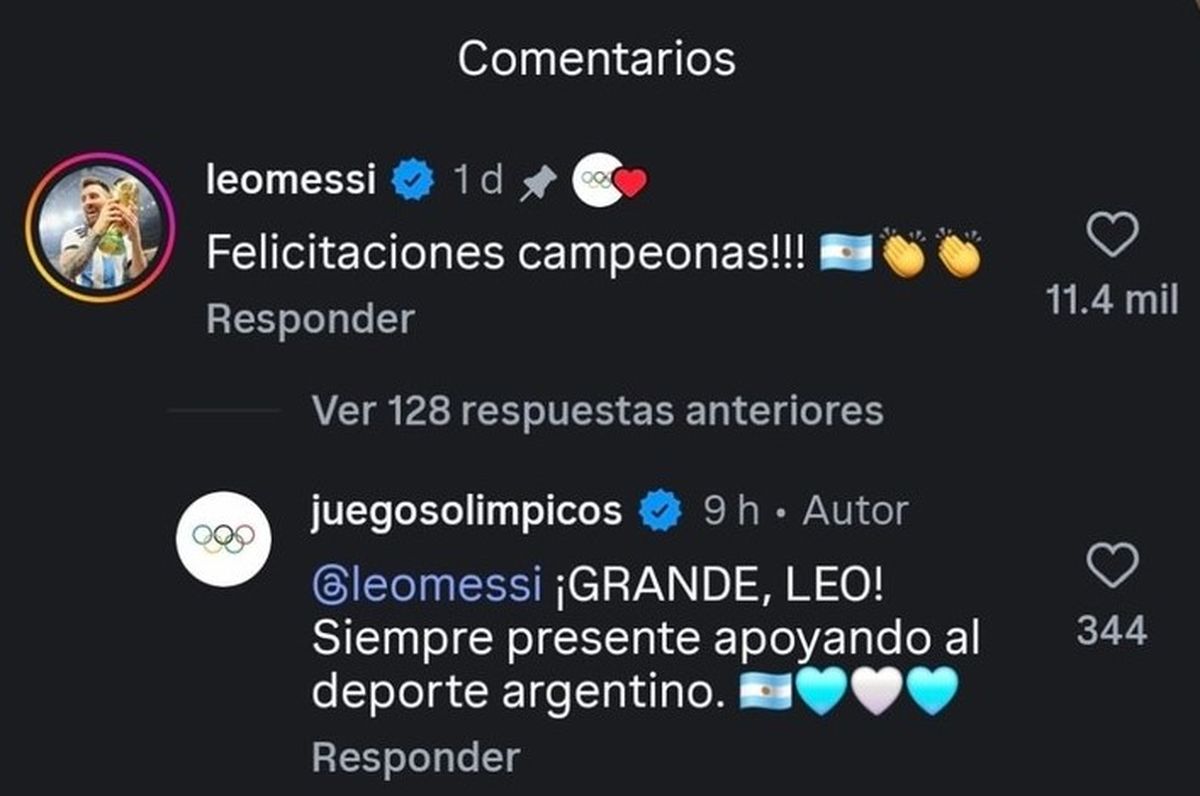Reply to the juegosolimpicos comment

pyautogui.click(x=416, y=757)
